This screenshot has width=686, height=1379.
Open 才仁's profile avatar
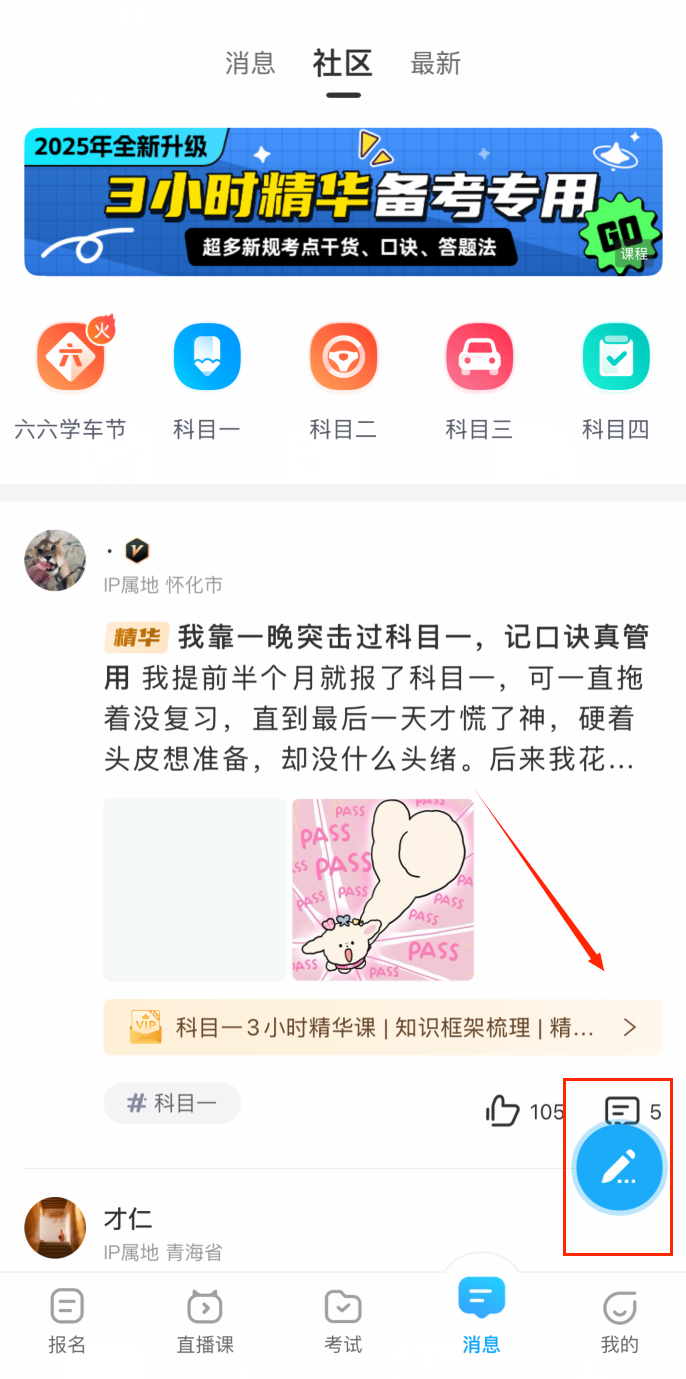[x=55, y=1226]
